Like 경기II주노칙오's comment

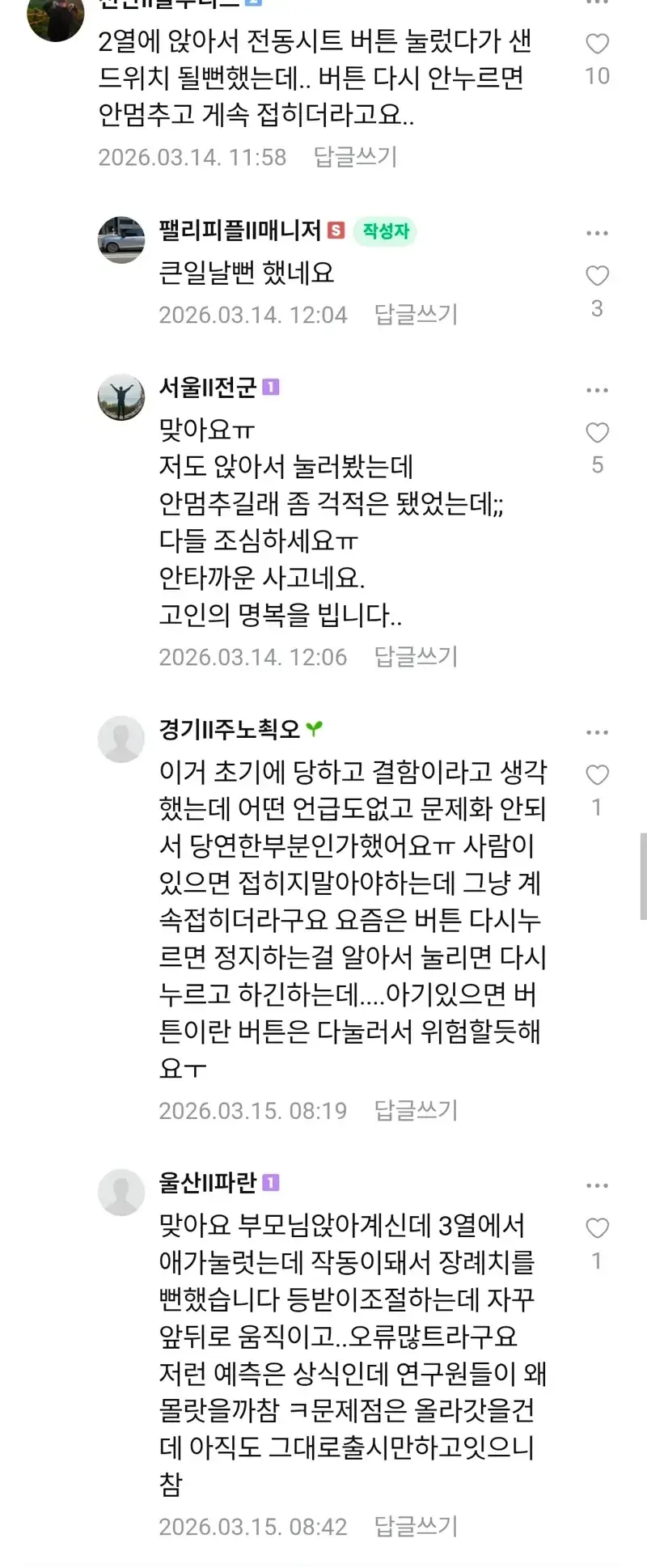tap(597, 775)
